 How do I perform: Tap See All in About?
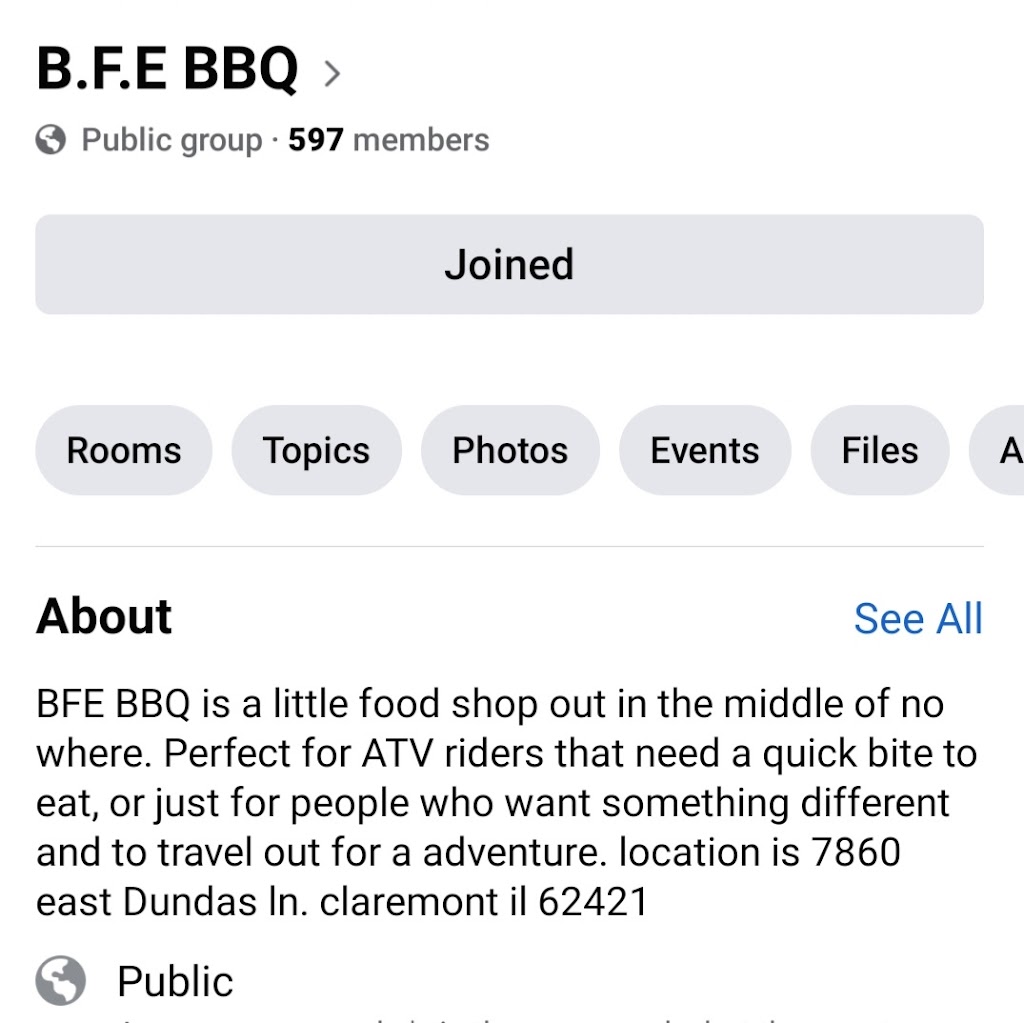click(918, 619)
